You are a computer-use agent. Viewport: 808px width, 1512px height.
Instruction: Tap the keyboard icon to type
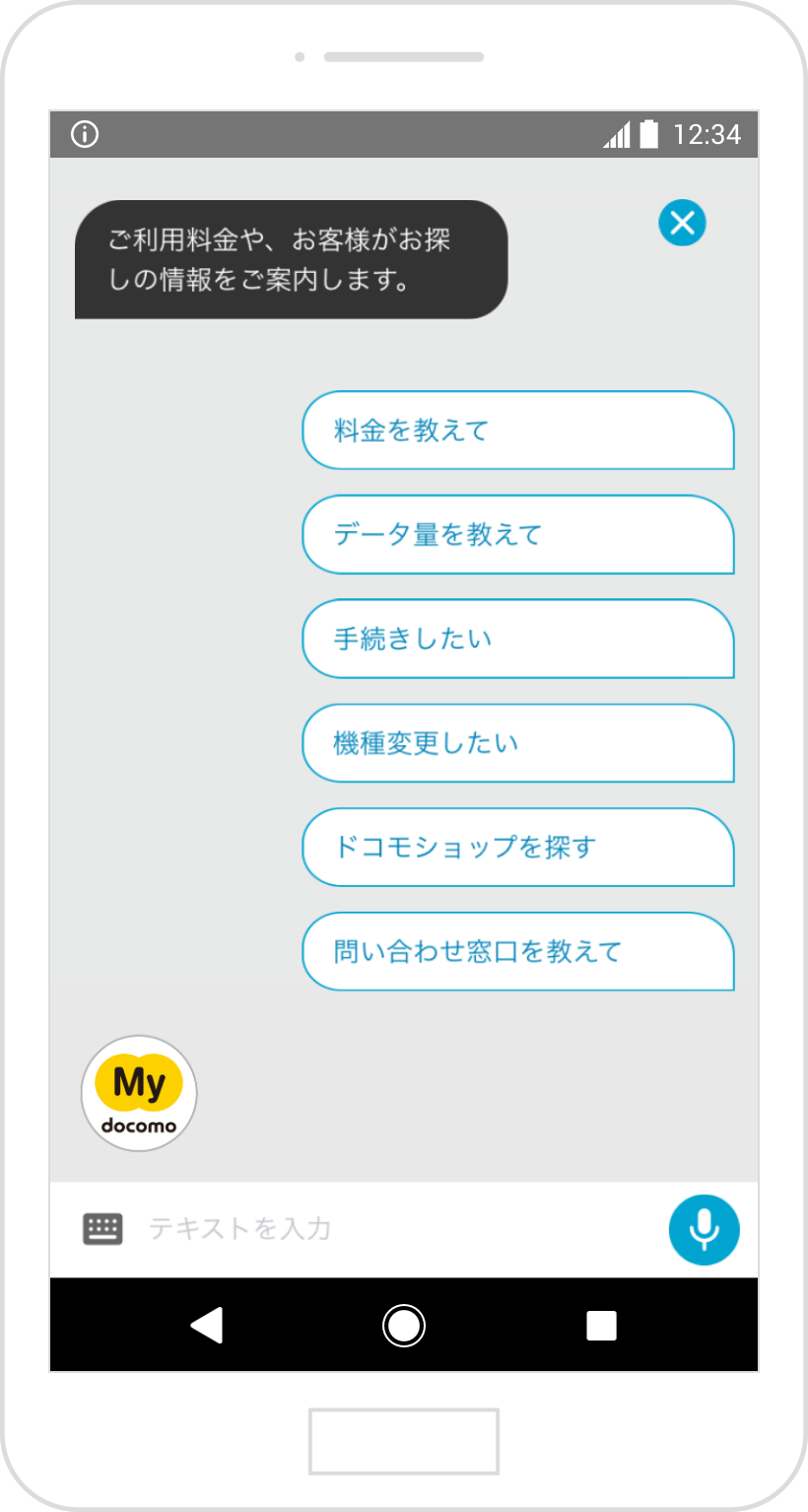(x=102, y=1229)
